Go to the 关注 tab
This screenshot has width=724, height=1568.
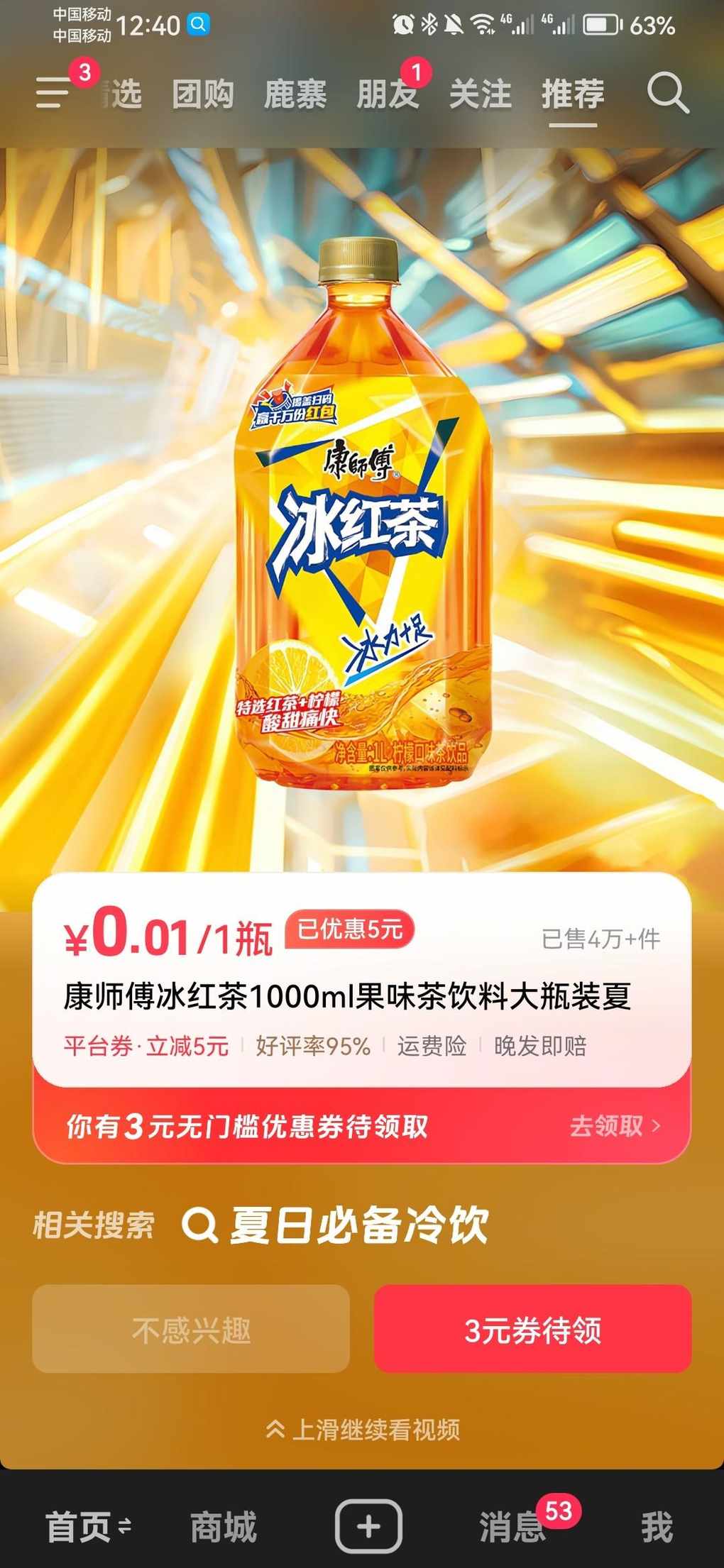480,94
